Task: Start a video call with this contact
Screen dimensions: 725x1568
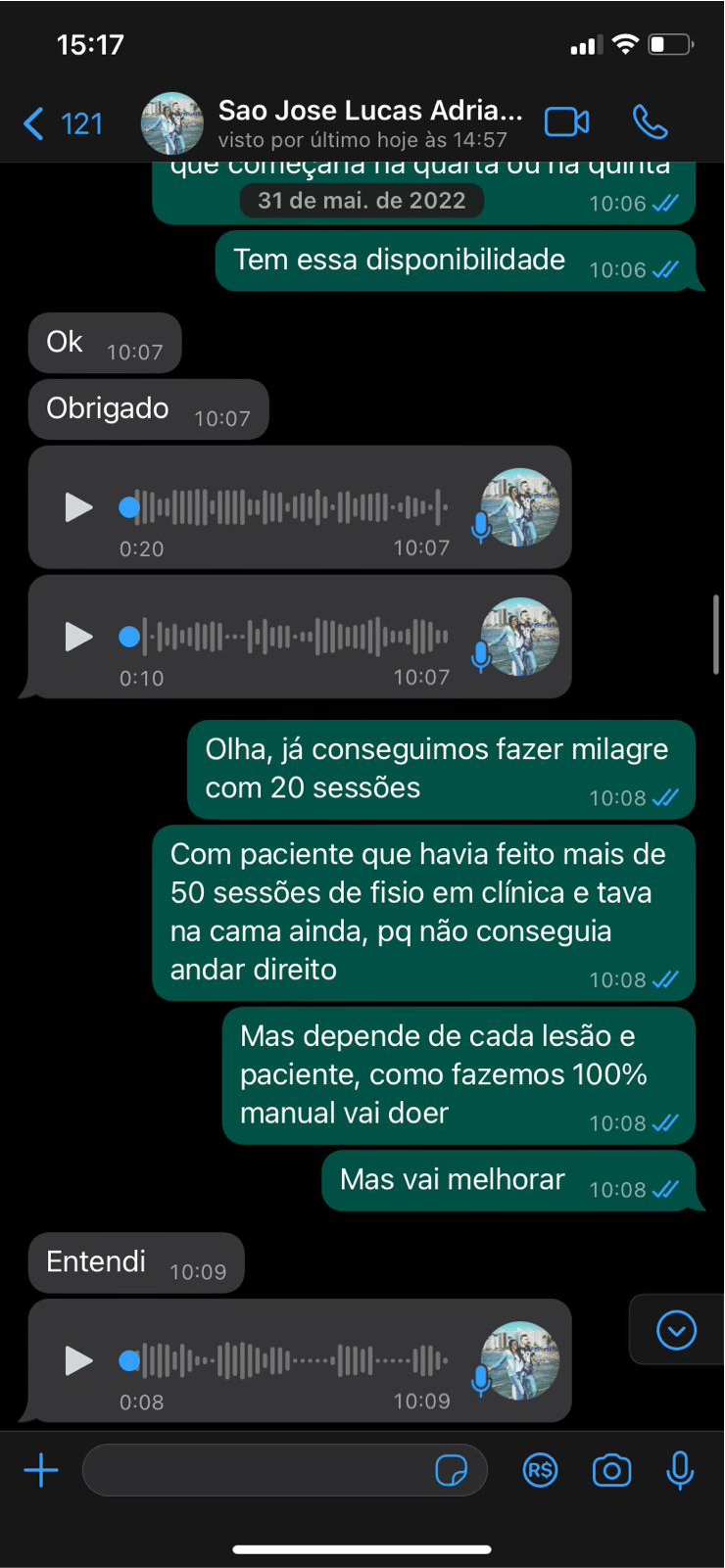Action: 566,122
